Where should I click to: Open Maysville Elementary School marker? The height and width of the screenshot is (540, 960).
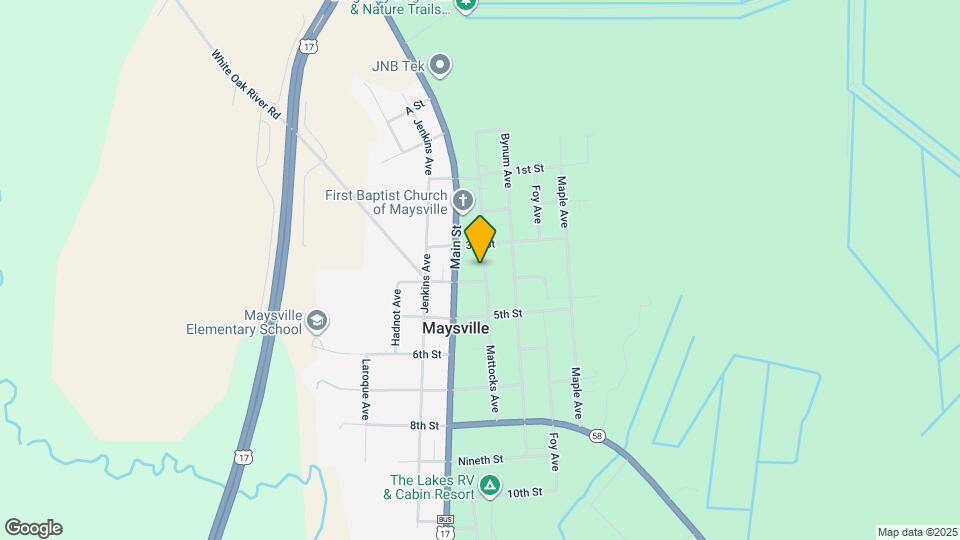pyautogui.click(x=317, y=321)
